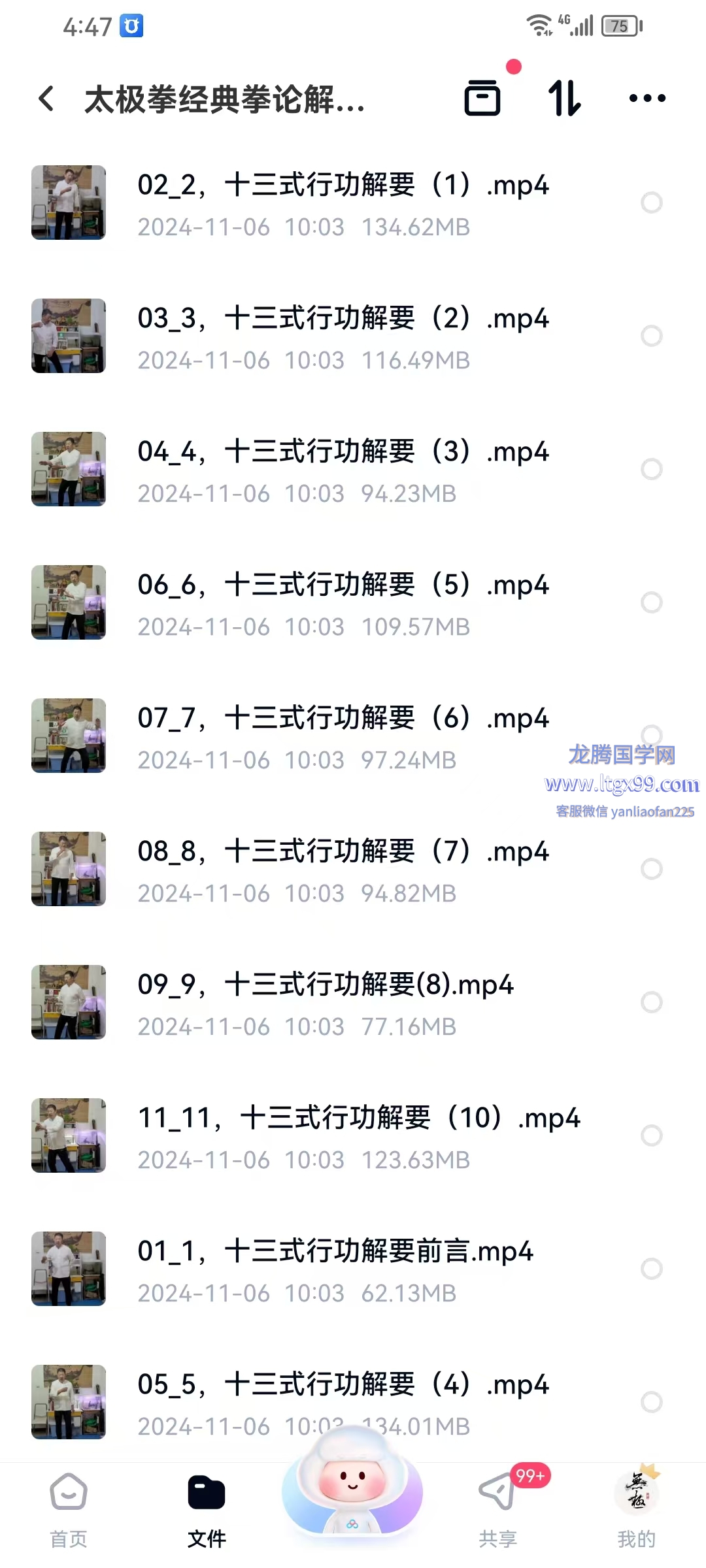Switch to the 首页 tab
706x1568 pixels.
pos(69,1509)
